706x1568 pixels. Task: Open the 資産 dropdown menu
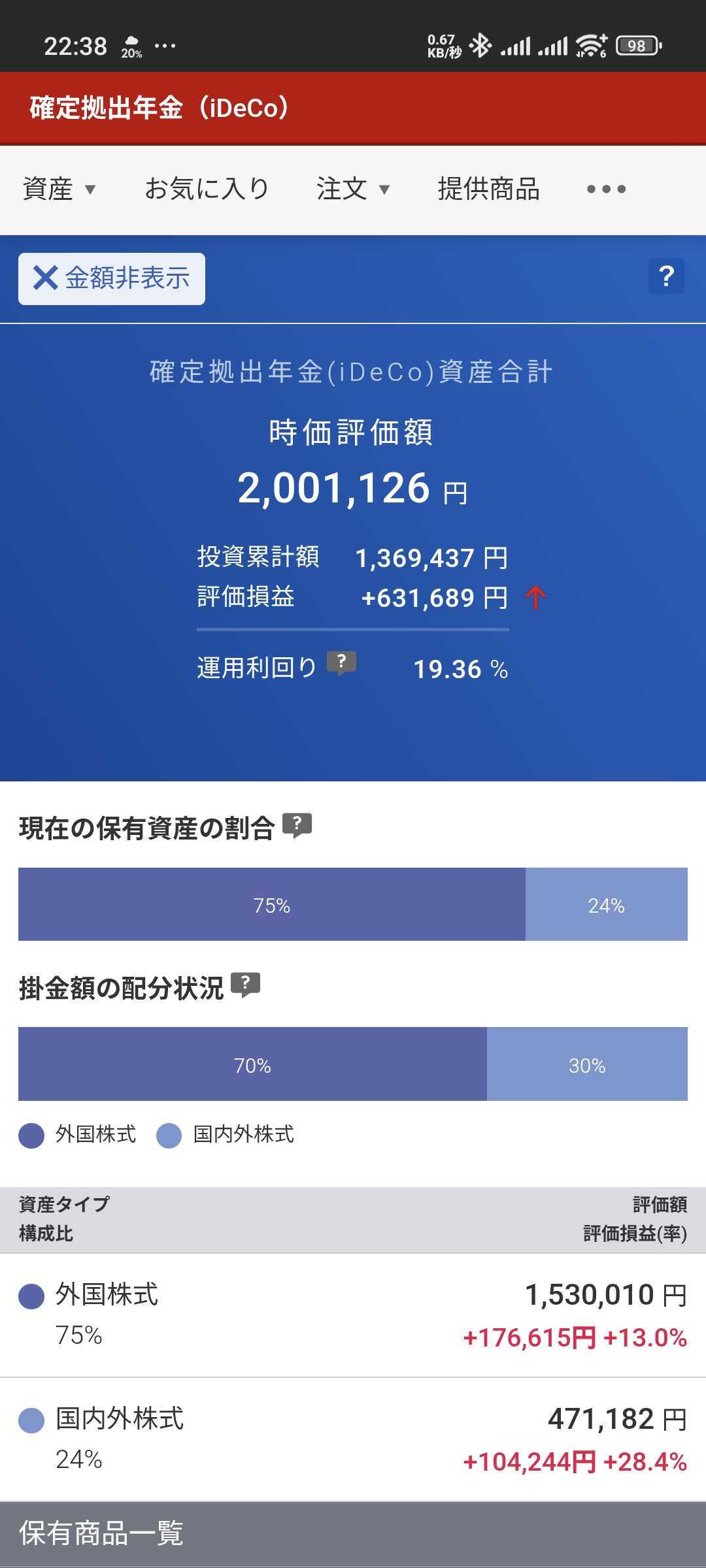[x=59, y=189]
